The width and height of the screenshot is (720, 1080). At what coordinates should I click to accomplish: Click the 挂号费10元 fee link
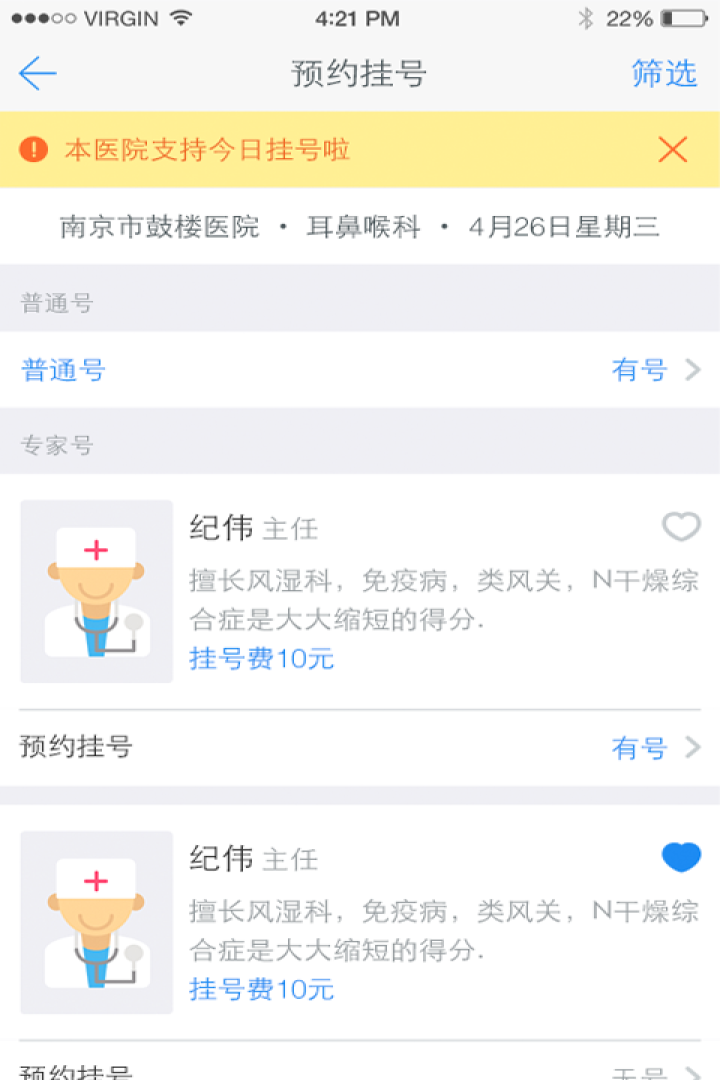click(x=262, y=659)
